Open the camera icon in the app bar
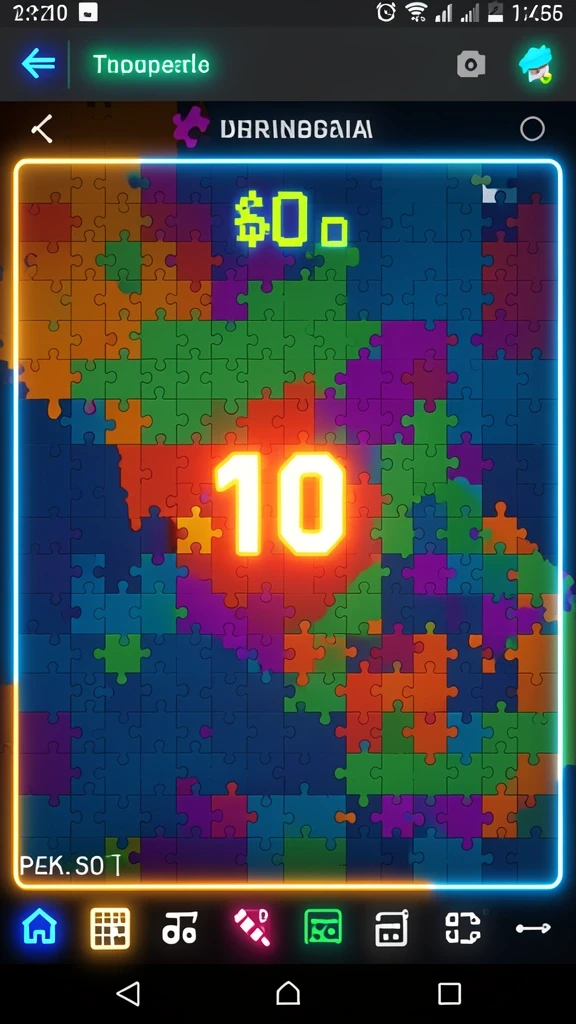The height and width of the screenshot is (1024, 576). (x=471, y=64)
